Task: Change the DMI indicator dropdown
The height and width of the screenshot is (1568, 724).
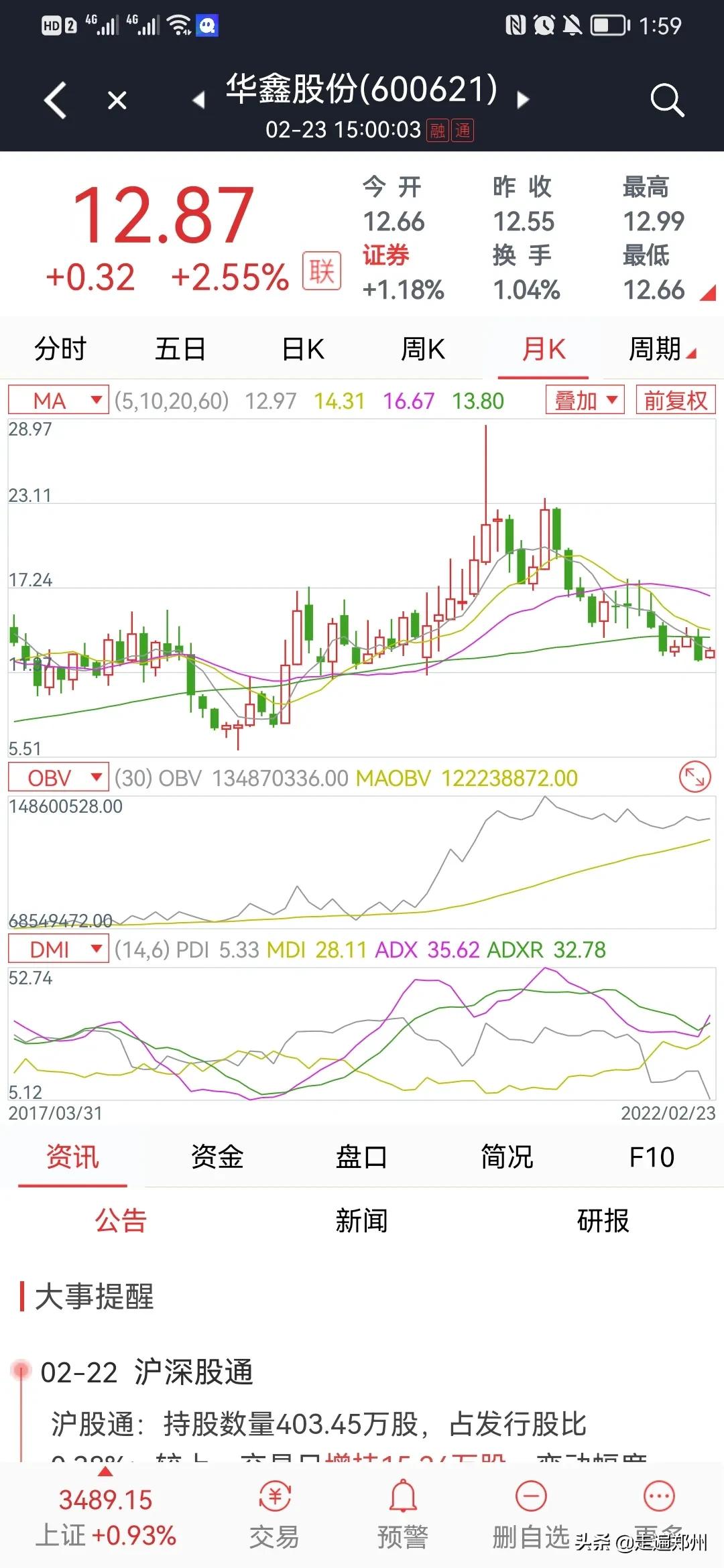Action: (x=58, y=950)
